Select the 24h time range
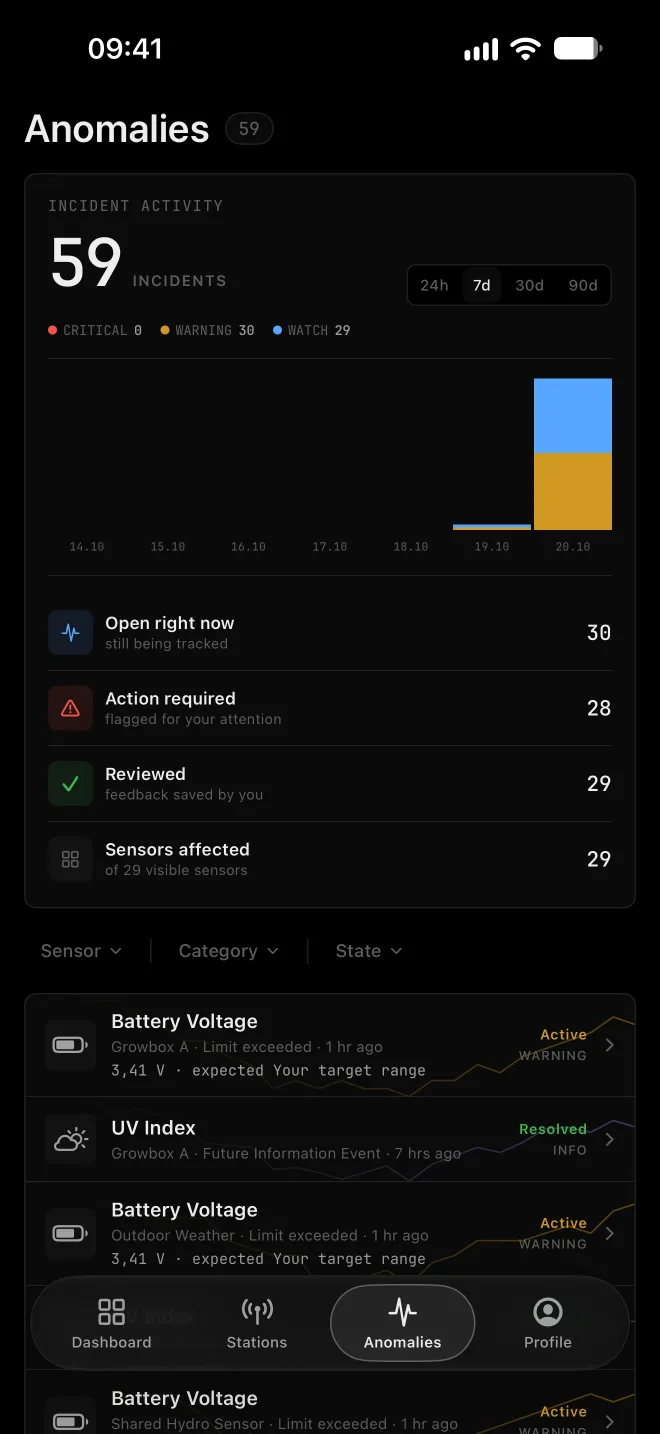 point(434,285)
